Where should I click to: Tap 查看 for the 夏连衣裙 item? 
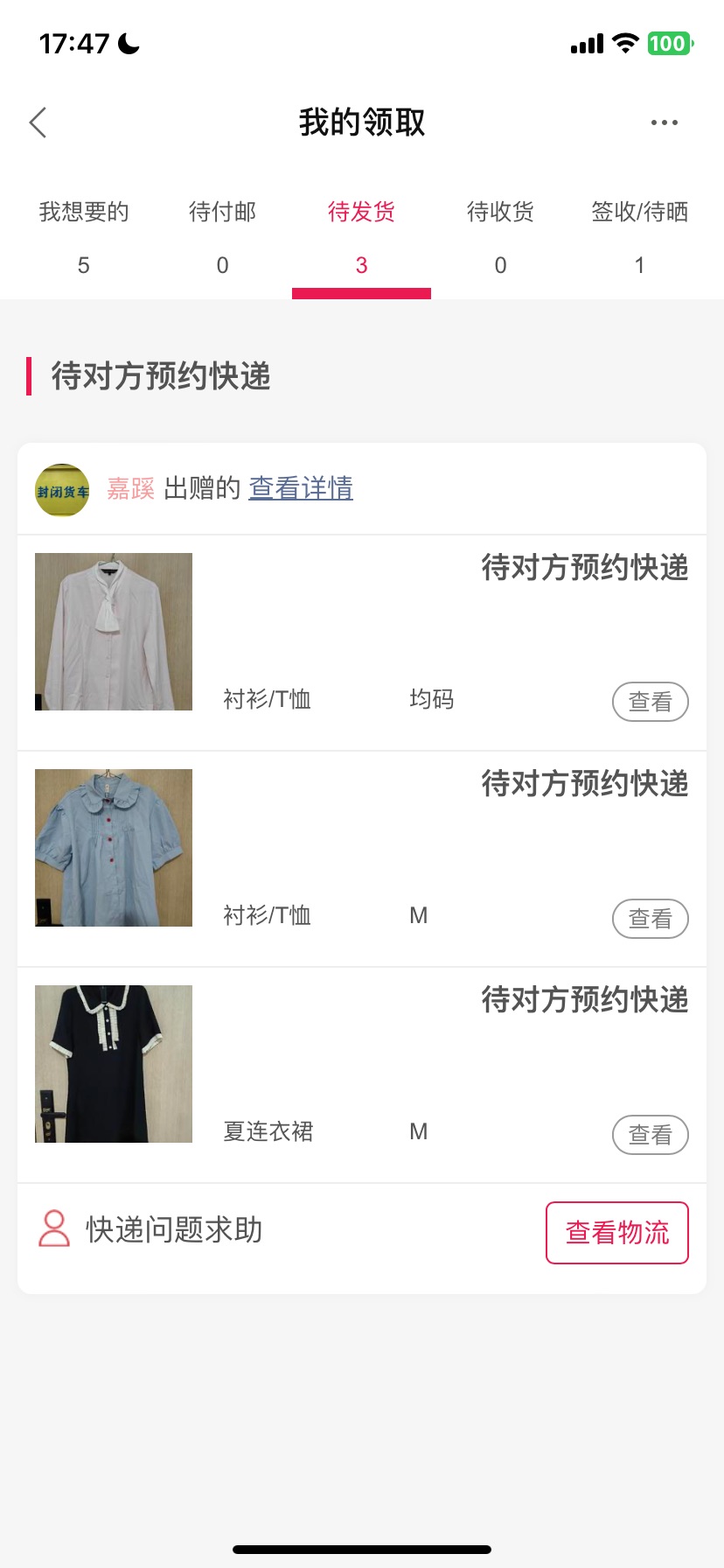tap(650, 1135)
